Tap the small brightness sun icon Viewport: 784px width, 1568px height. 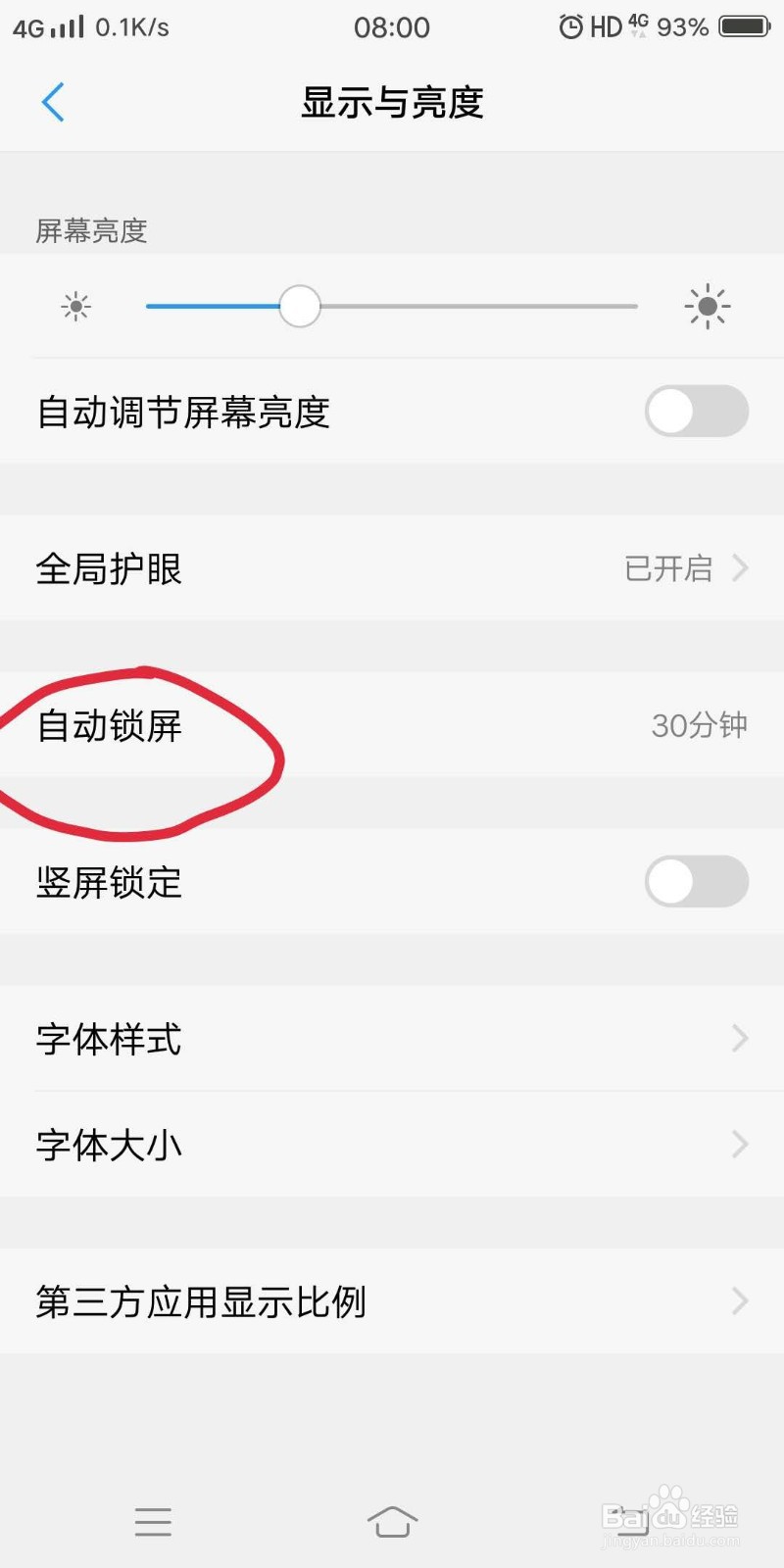pos(75,306)
